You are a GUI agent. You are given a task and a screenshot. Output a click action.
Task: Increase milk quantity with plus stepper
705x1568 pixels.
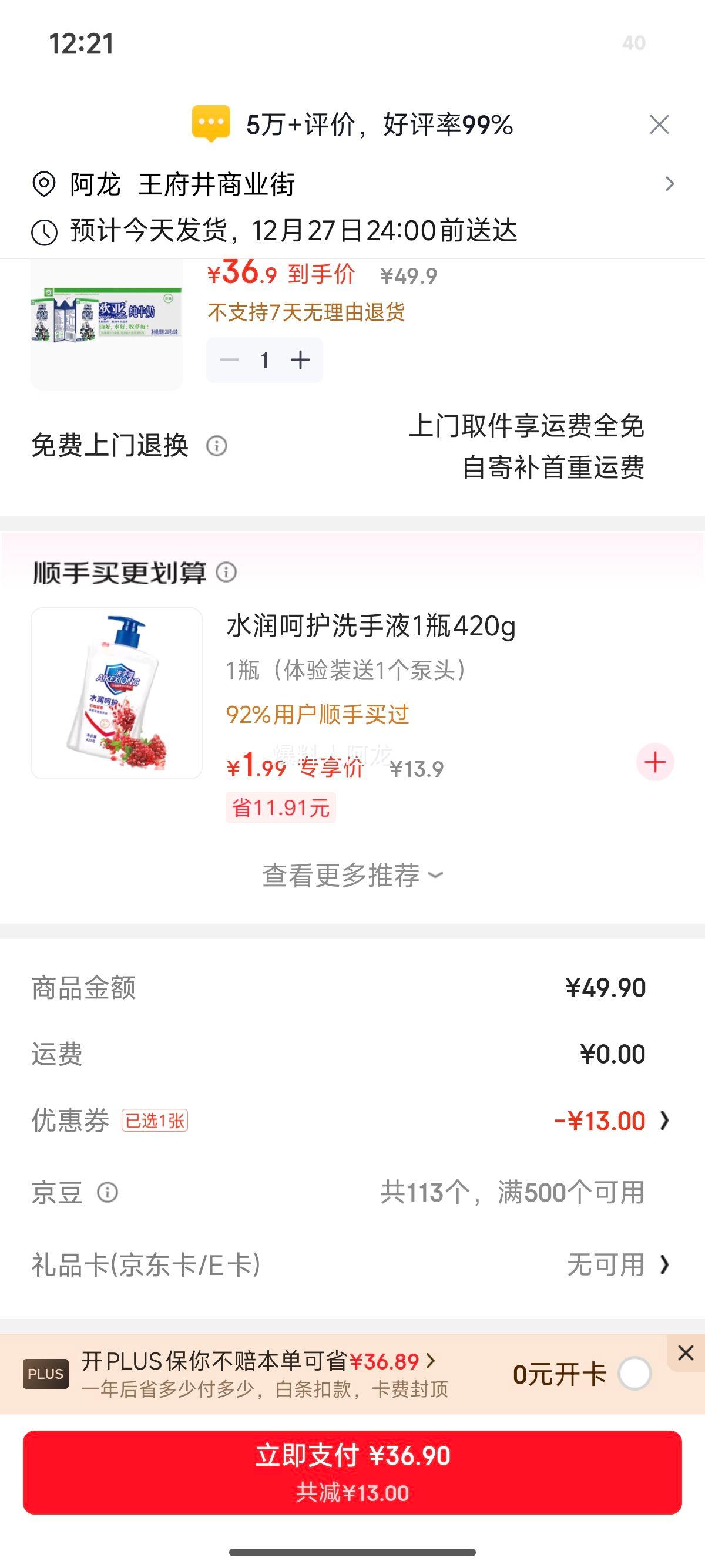pos(301,359)
